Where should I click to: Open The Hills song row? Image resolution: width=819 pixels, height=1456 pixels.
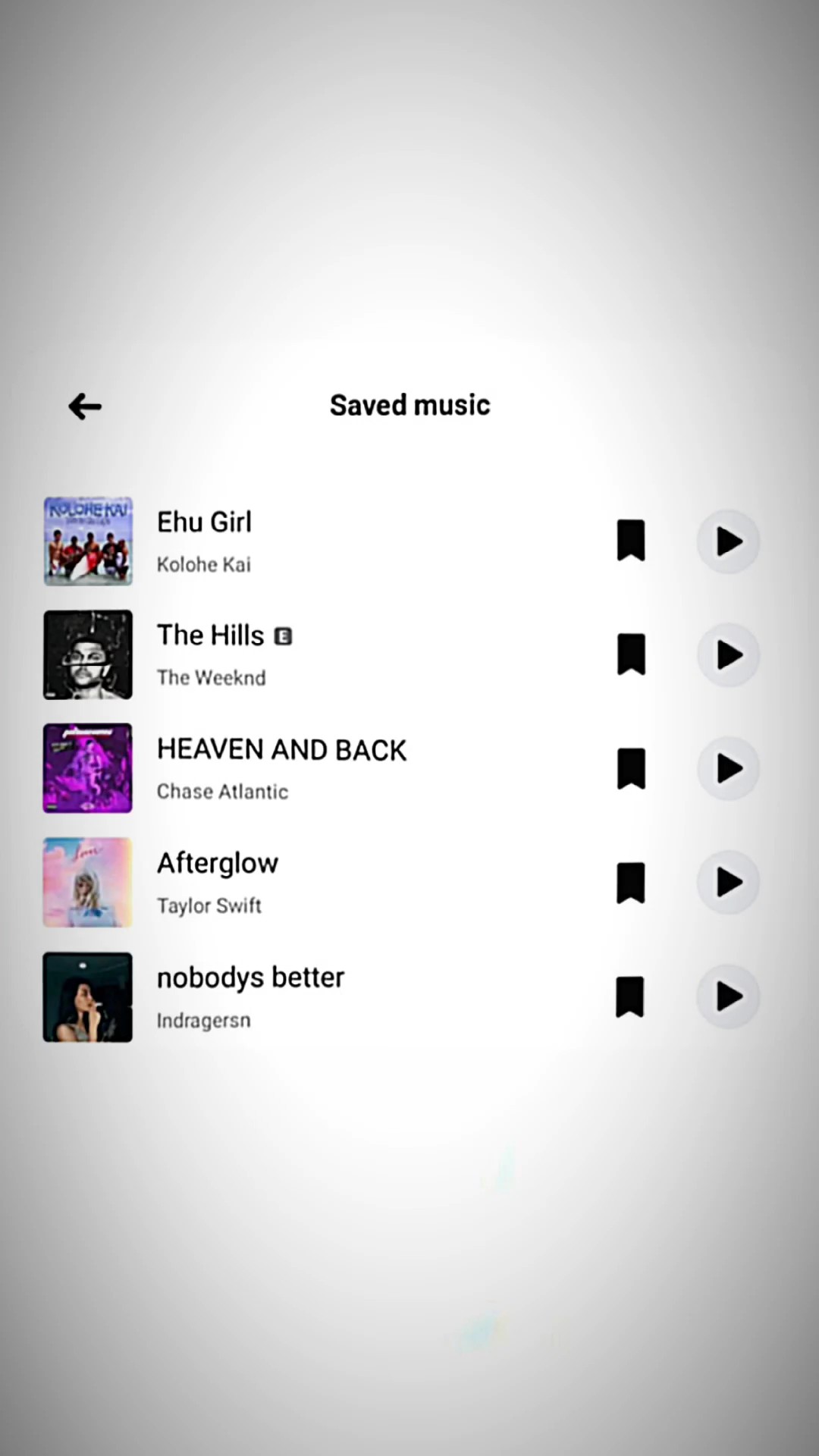pos(318,655)
